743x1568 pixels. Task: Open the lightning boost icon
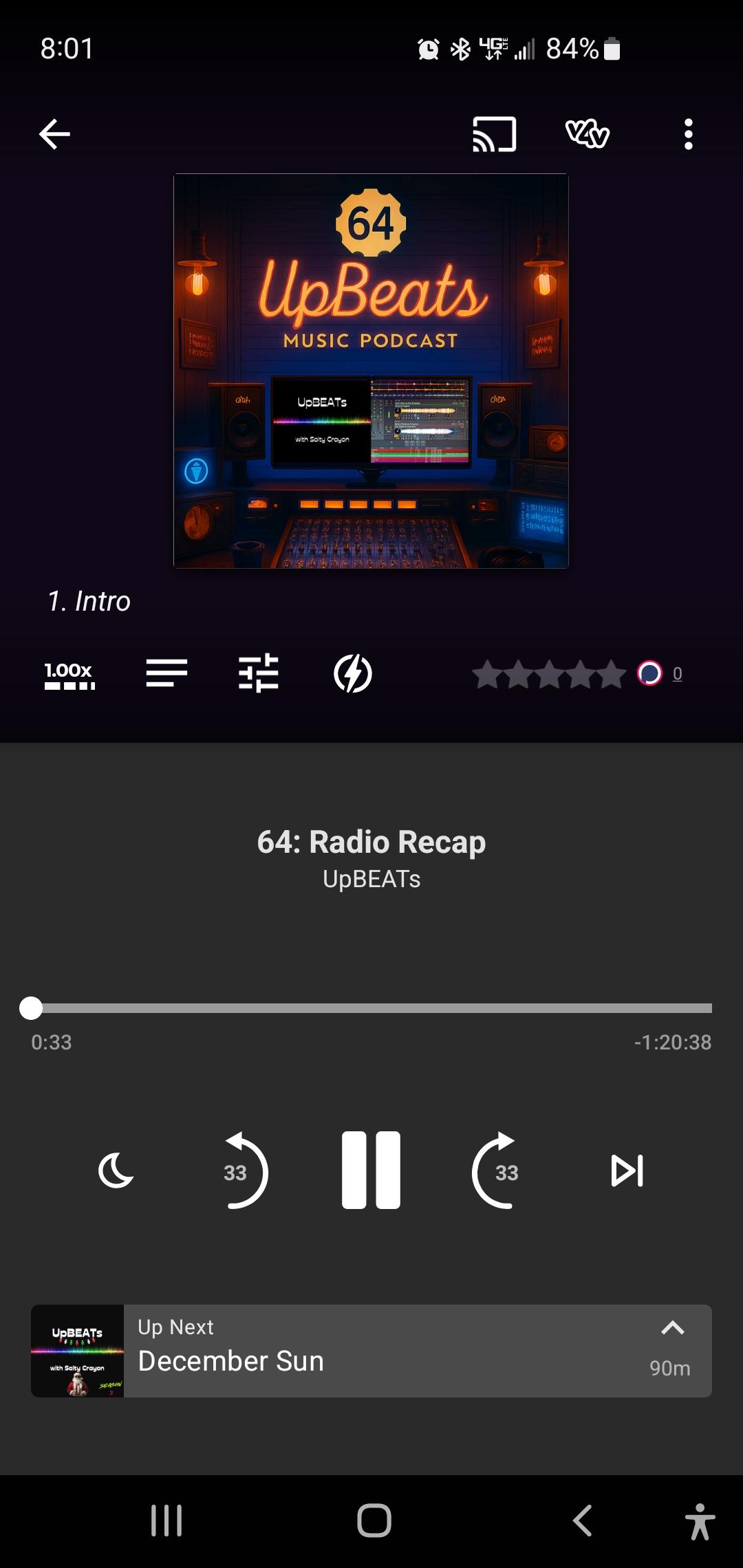click(x=352, y=674)
